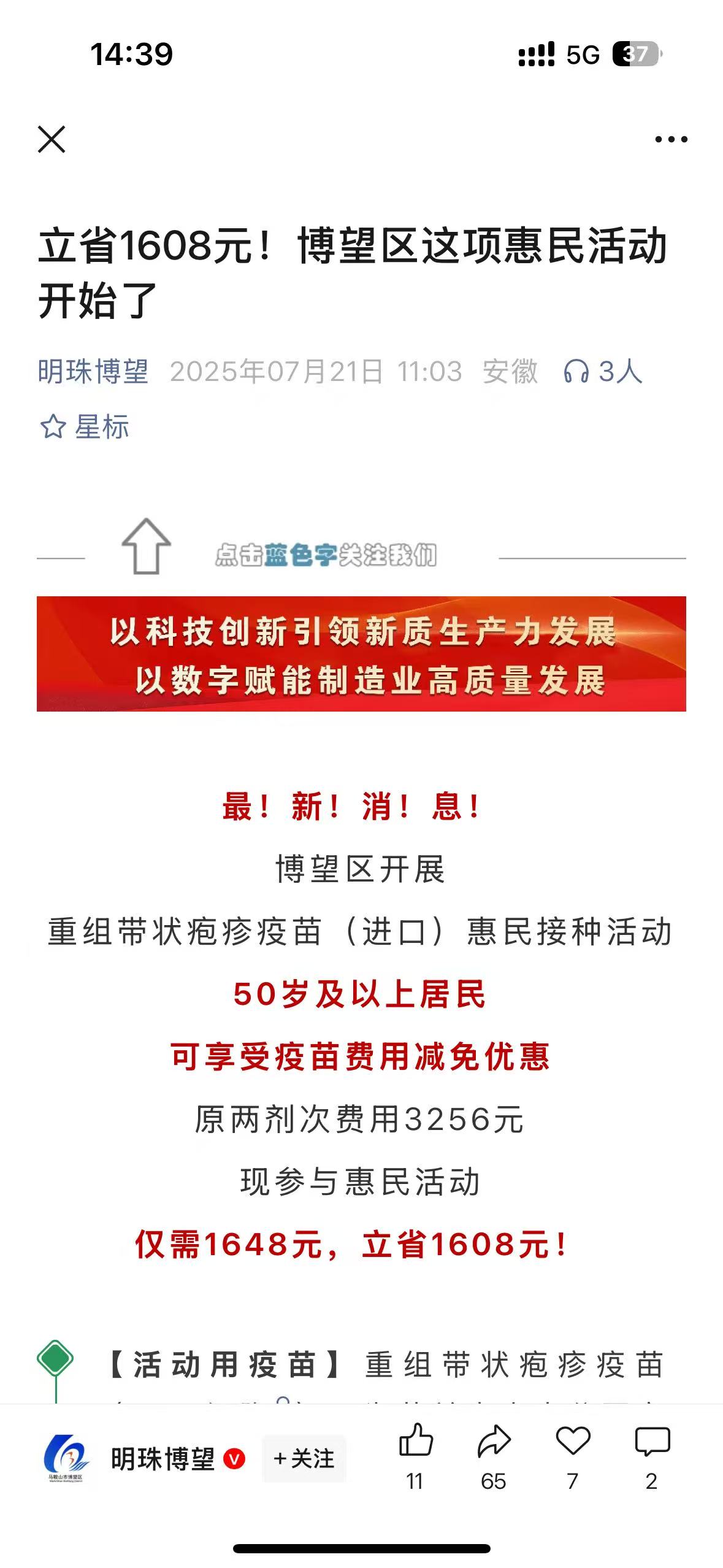Share the article via the arrow icon
The image size is (723, 1568).
point(494,1442)
